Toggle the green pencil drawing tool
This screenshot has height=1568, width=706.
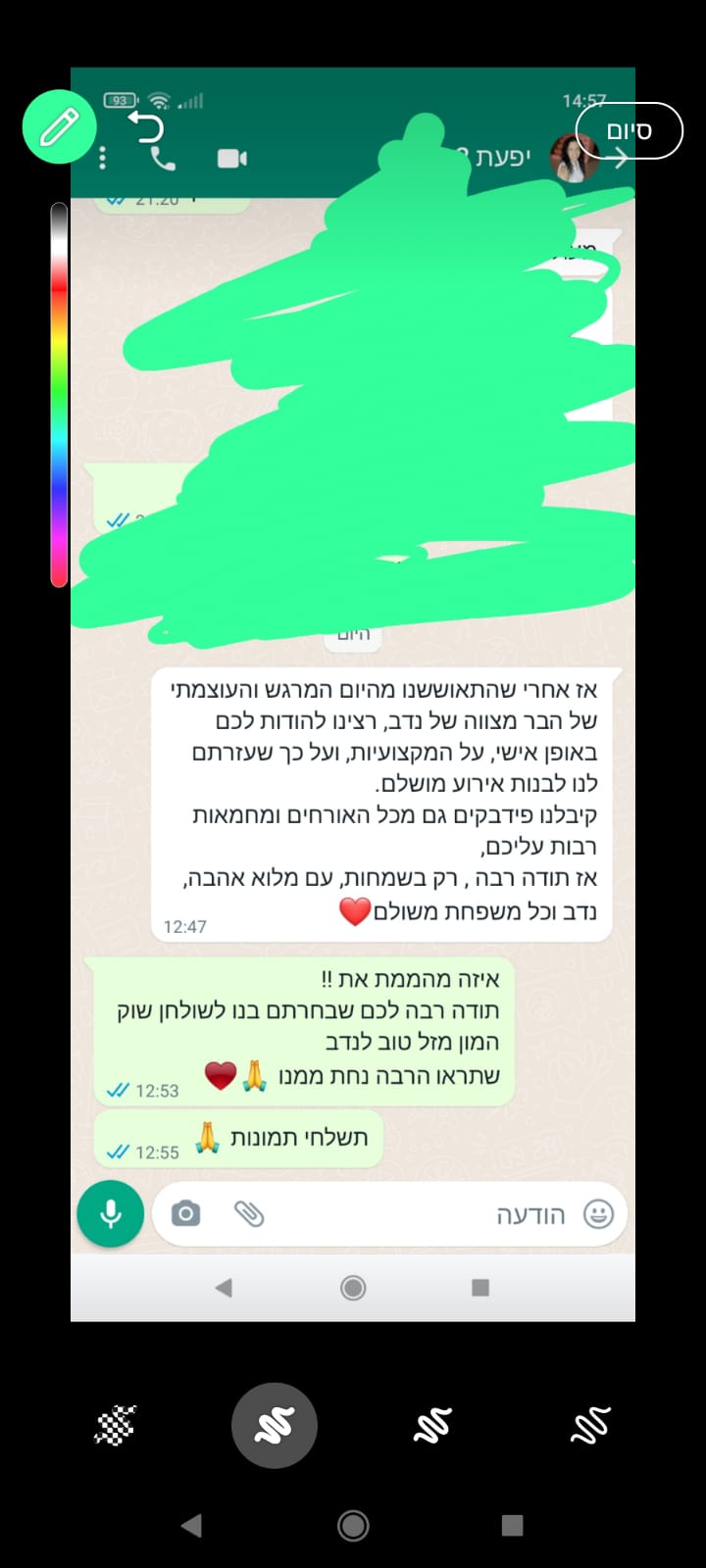(59, 126)
